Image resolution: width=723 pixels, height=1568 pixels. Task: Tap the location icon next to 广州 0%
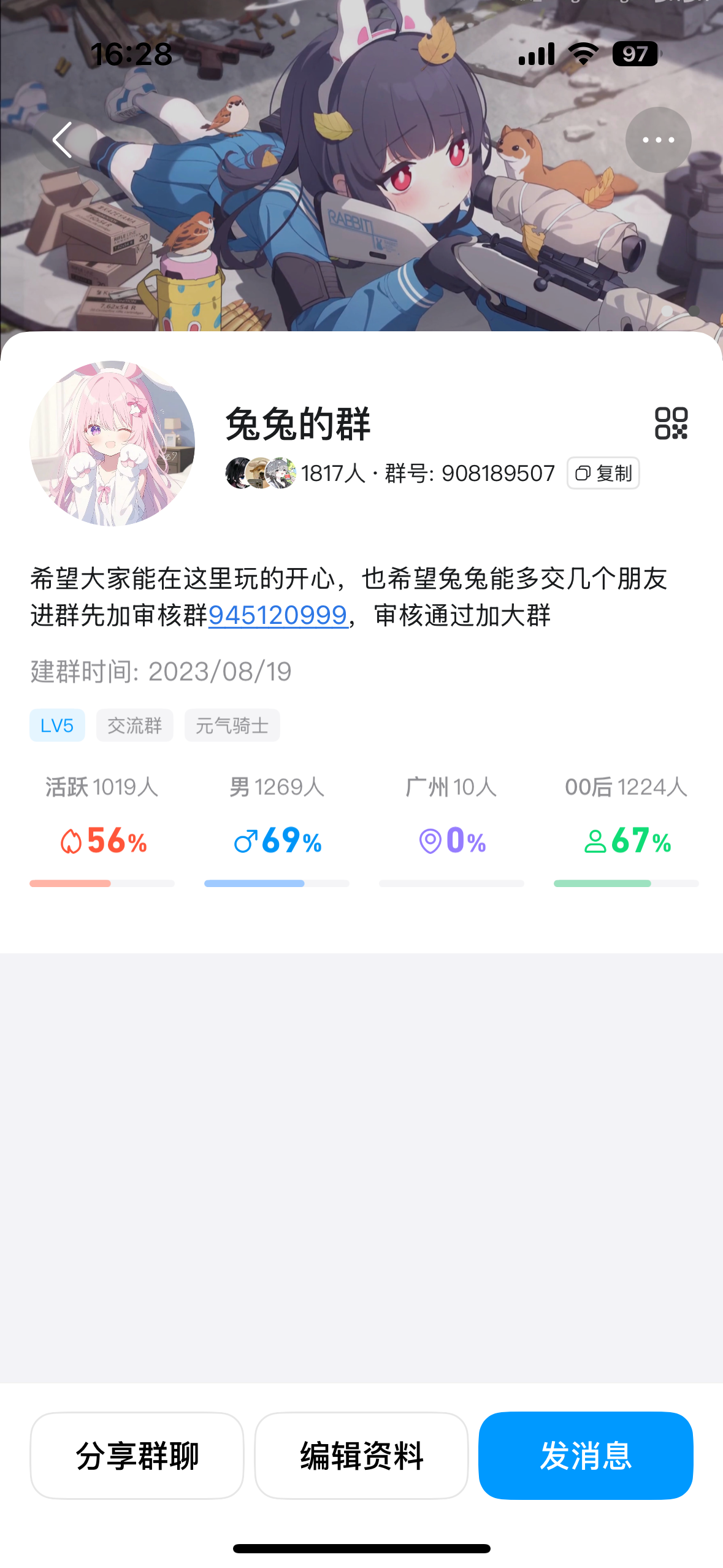pyautogui.click(x=430, y=842)
